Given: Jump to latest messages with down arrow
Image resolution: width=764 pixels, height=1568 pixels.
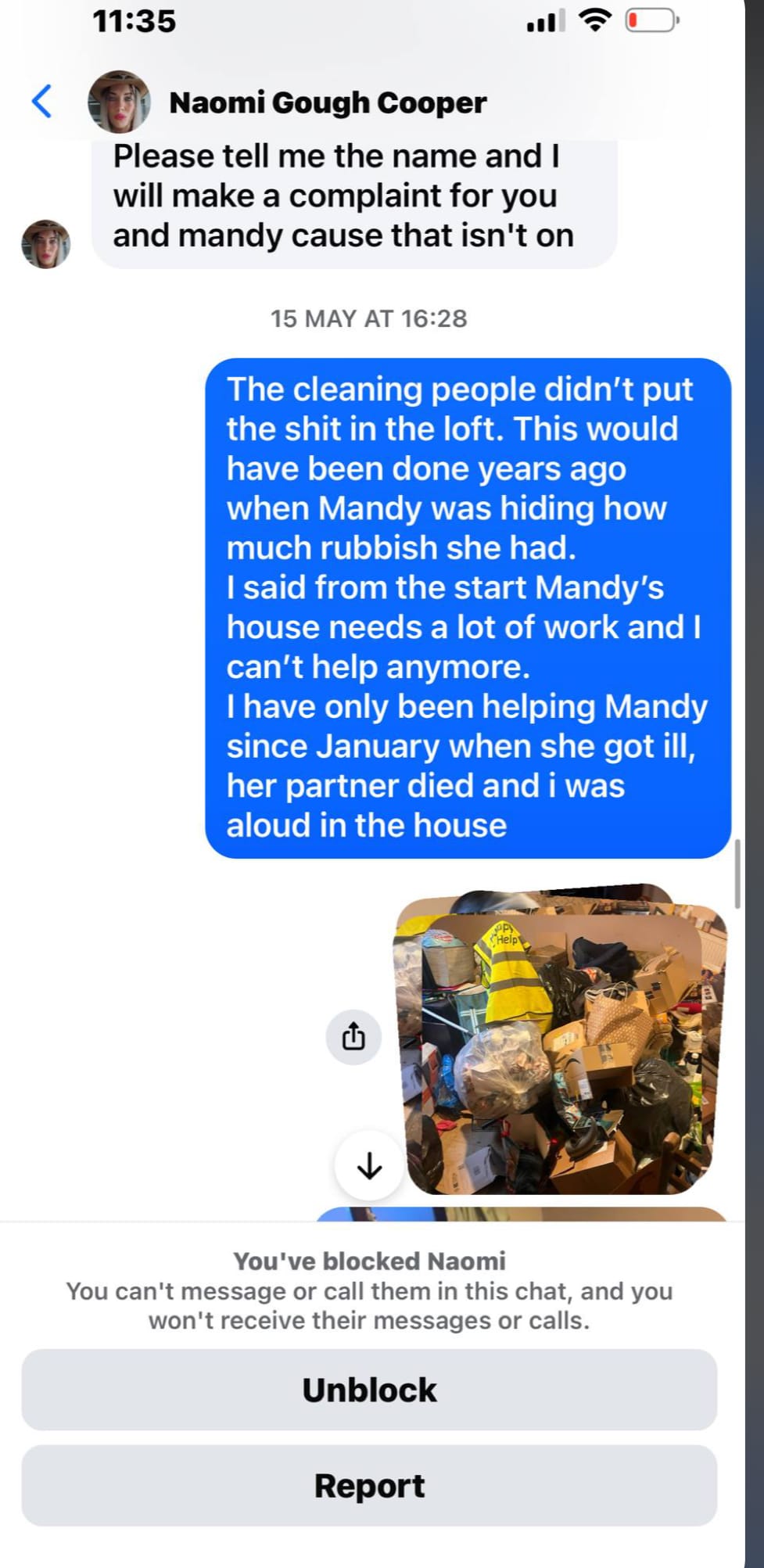Looking at the screenshot, I should click(369, 1166).
